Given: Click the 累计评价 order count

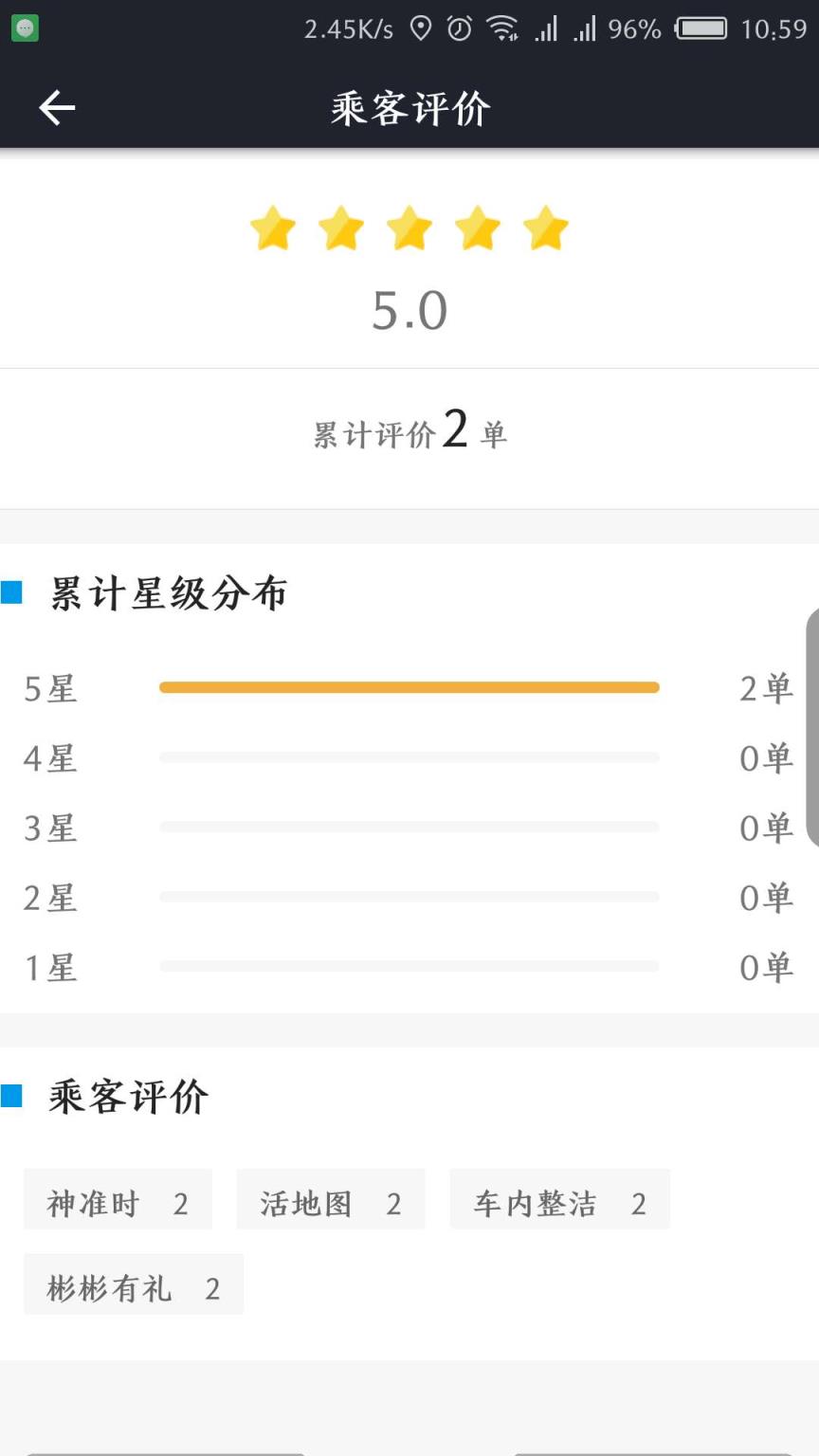Looking at the screenshot, I should pyautogui.click(x=409, y=433).
